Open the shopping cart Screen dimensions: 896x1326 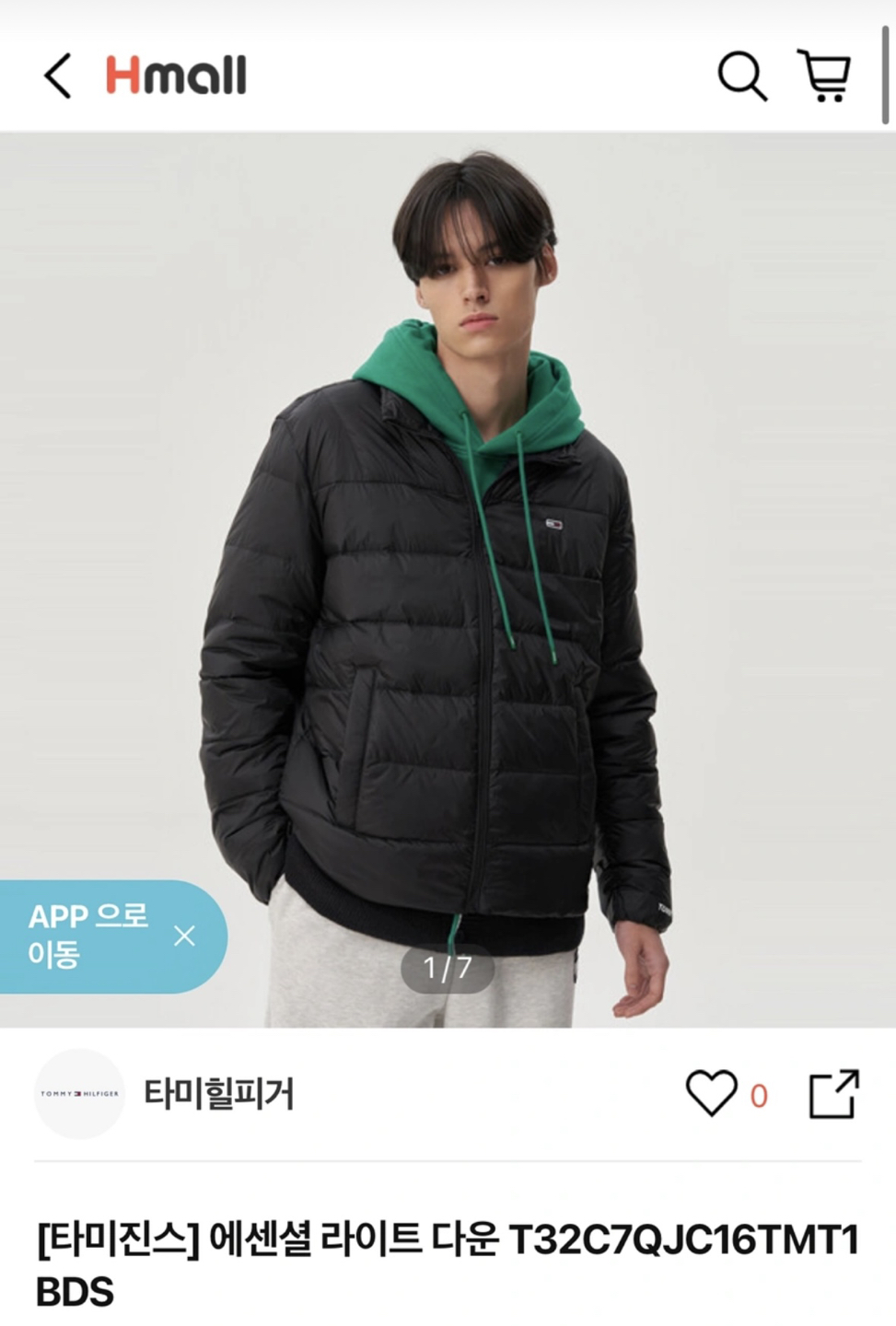point(824,76)
